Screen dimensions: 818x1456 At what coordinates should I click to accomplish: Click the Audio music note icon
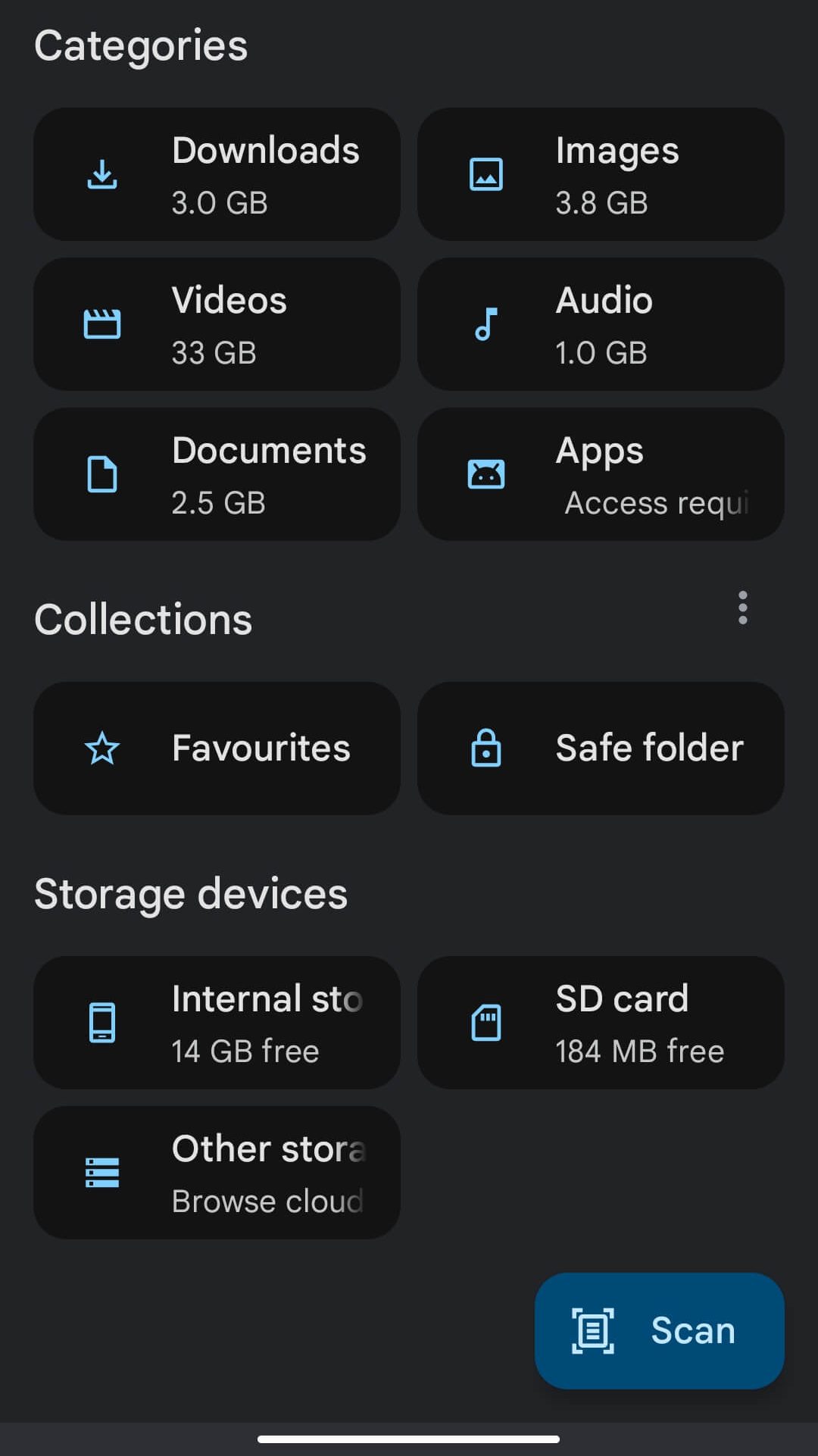[x=486, y=323]
